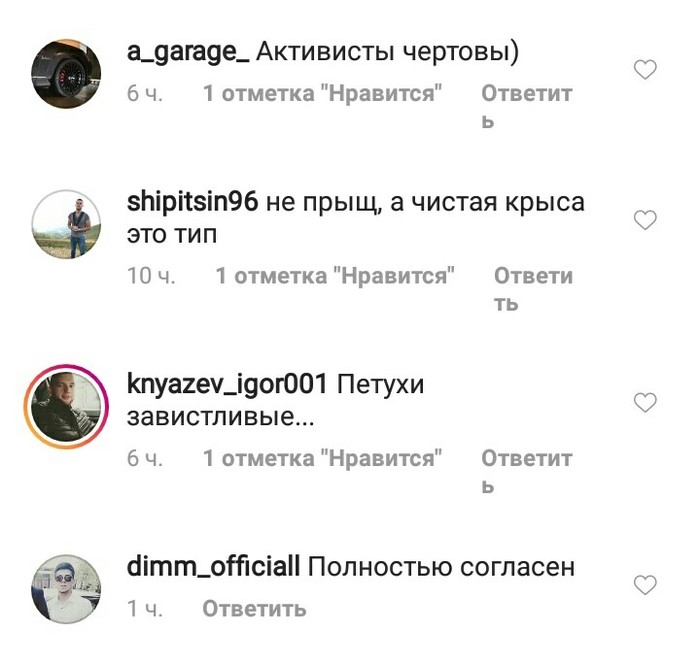Reply to dimm_officiall's comment
This screenshot has width=700, height=665.
click(x=254, y=608)
